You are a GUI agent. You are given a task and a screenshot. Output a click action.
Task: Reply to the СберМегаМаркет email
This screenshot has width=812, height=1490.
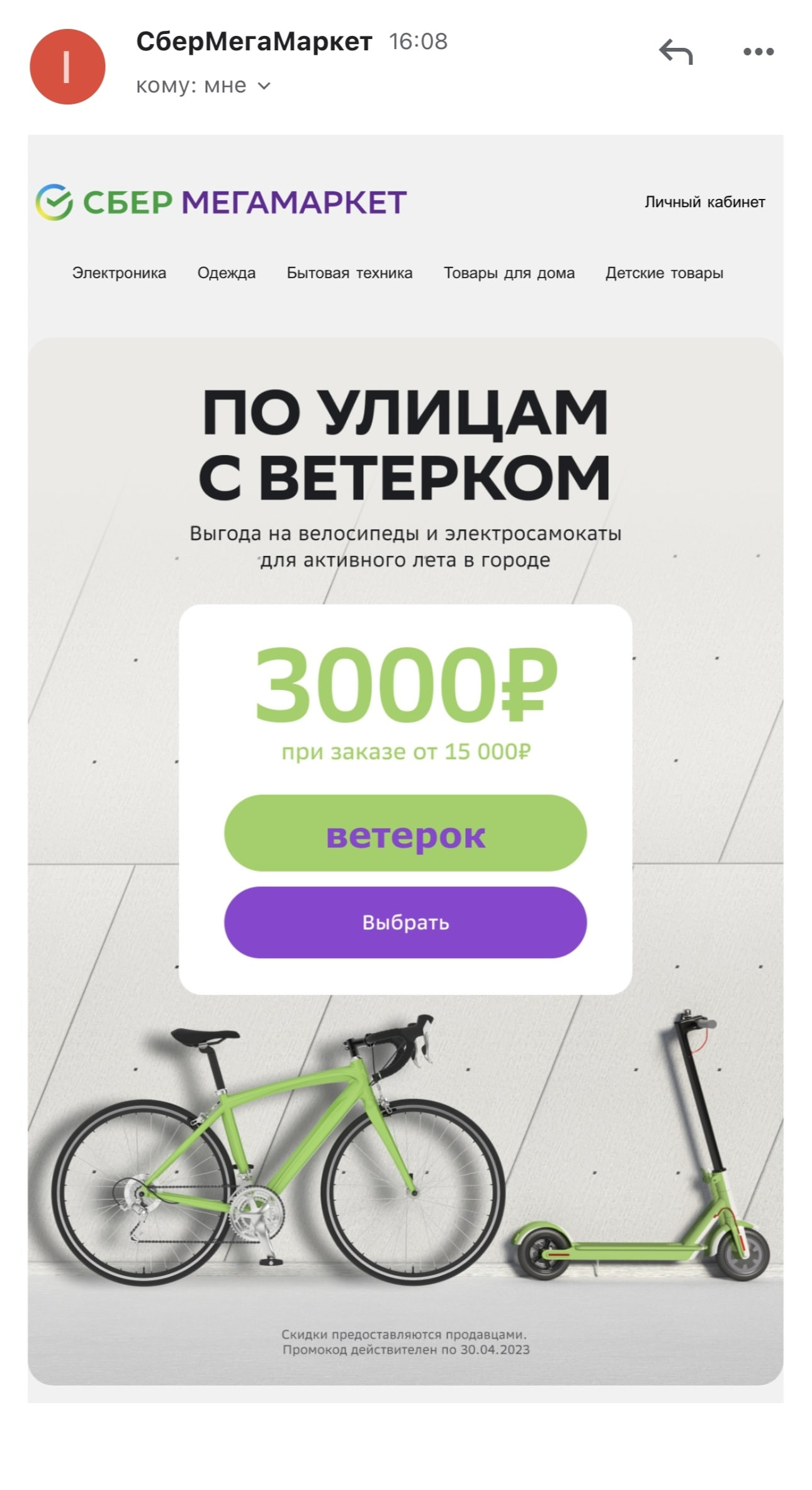[x=675, y=52]
